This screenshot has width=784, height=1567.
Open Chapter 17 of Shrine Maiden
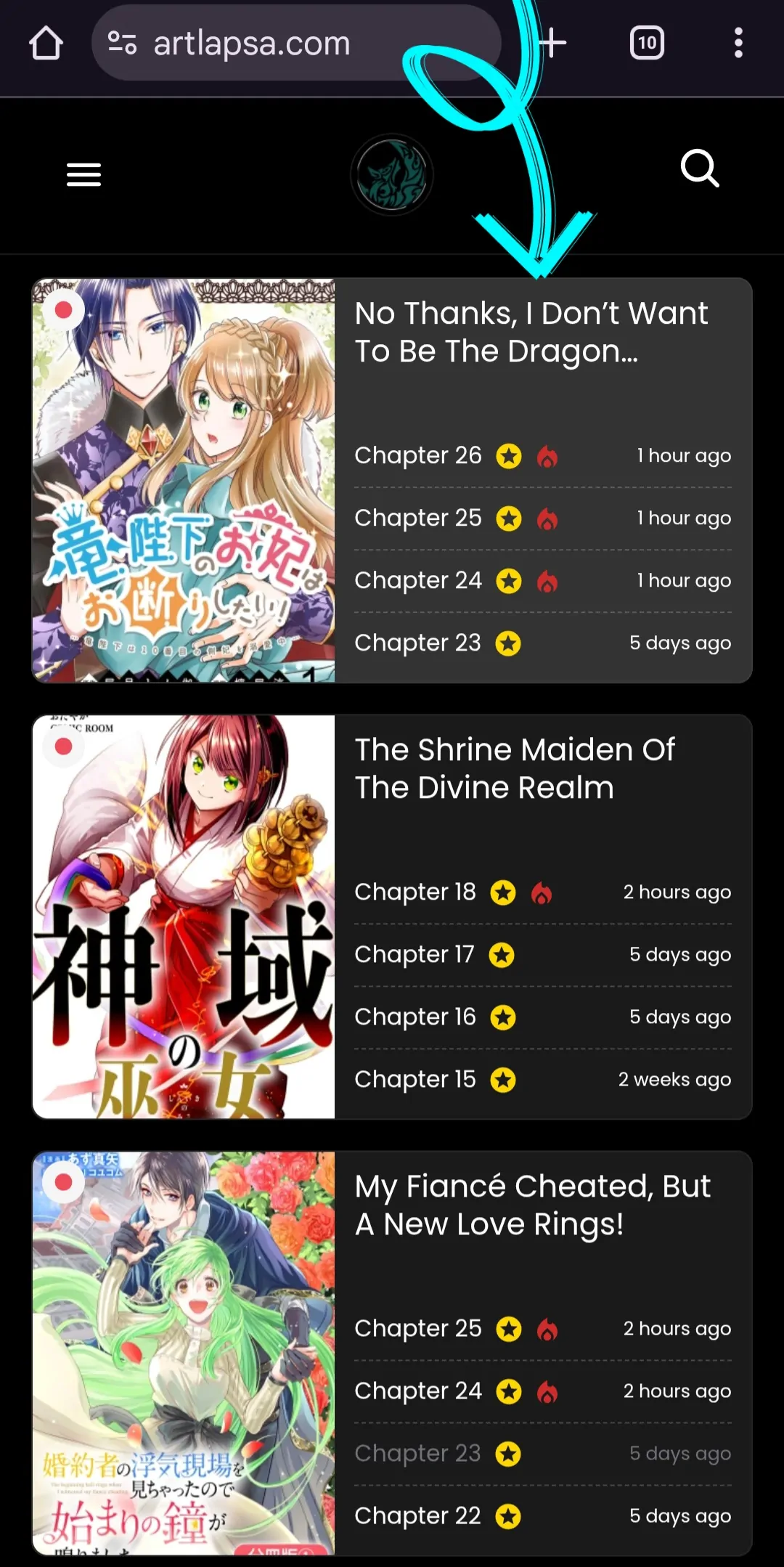[415, 954]
